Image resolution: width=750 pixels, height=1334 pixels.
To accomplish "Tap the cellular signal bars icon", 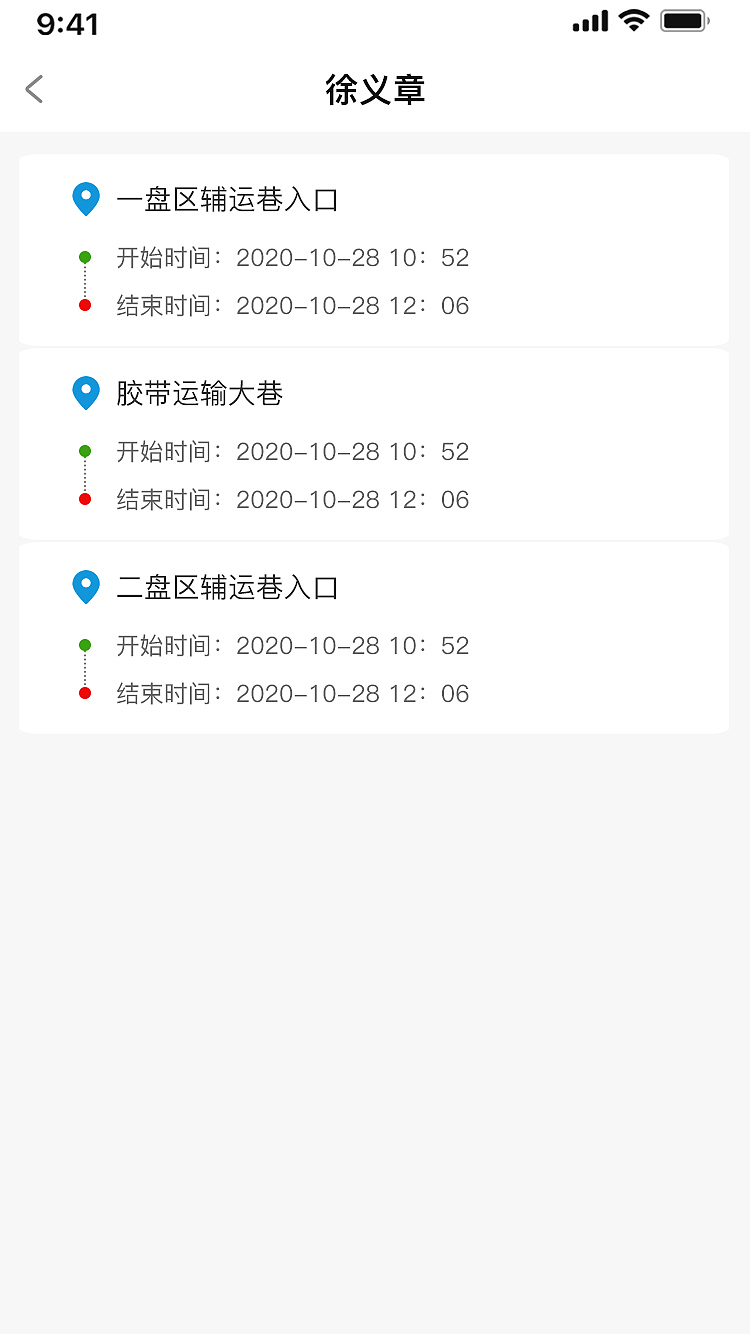I will pyautogui.click(x=588, y=20).
